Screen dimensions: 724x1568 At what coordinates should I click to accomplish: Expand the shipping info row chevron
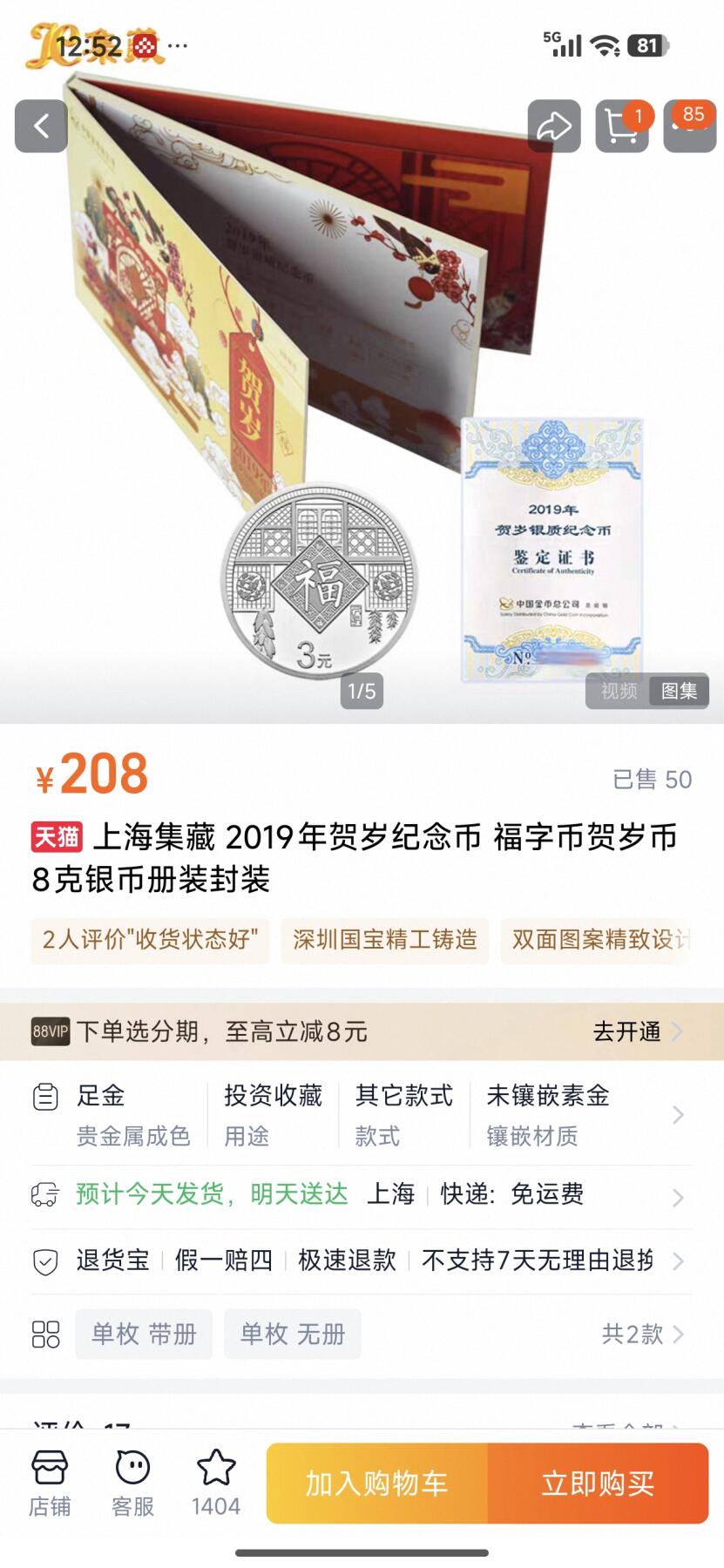(x=680, y=1195)
